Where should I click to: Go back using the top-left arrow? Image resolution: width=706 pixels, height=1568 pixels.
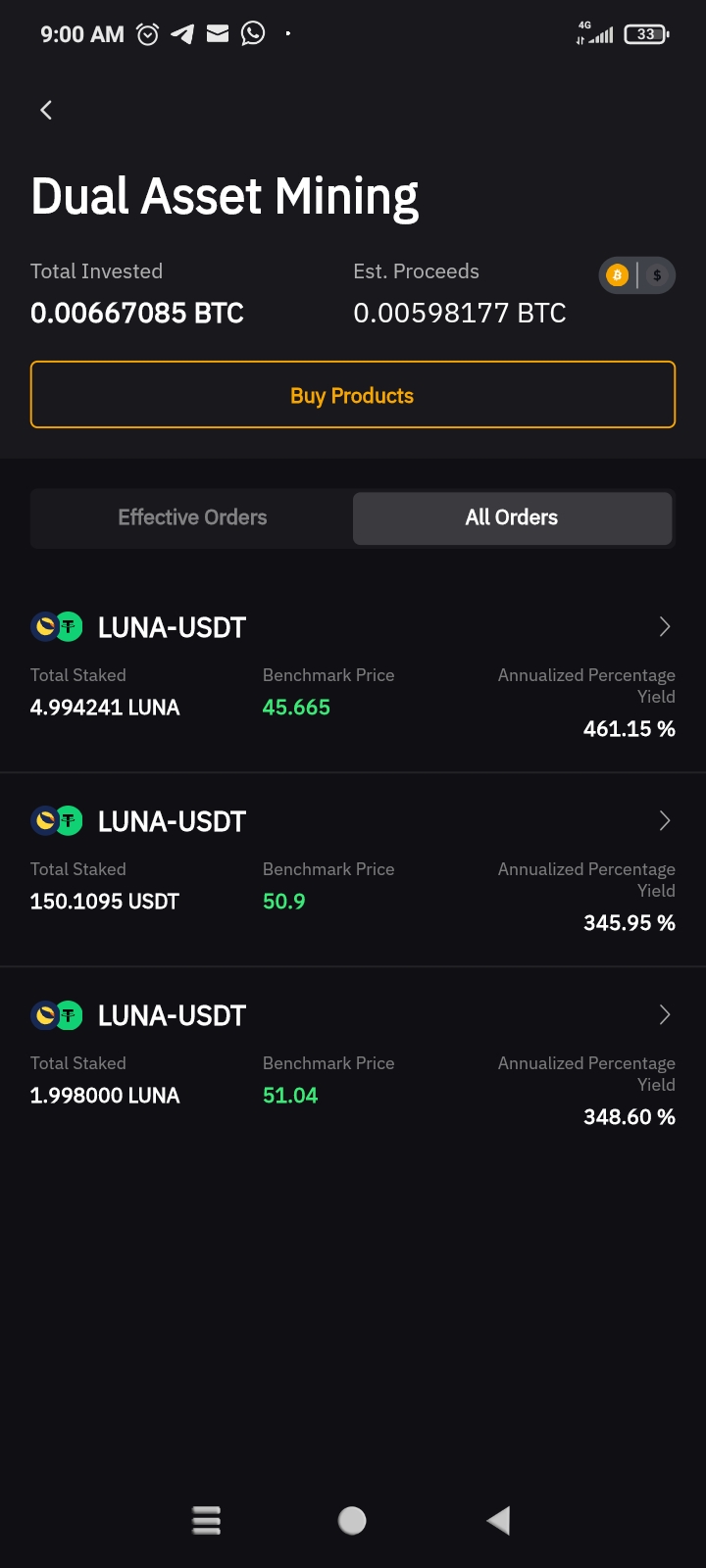pos(46,110)
